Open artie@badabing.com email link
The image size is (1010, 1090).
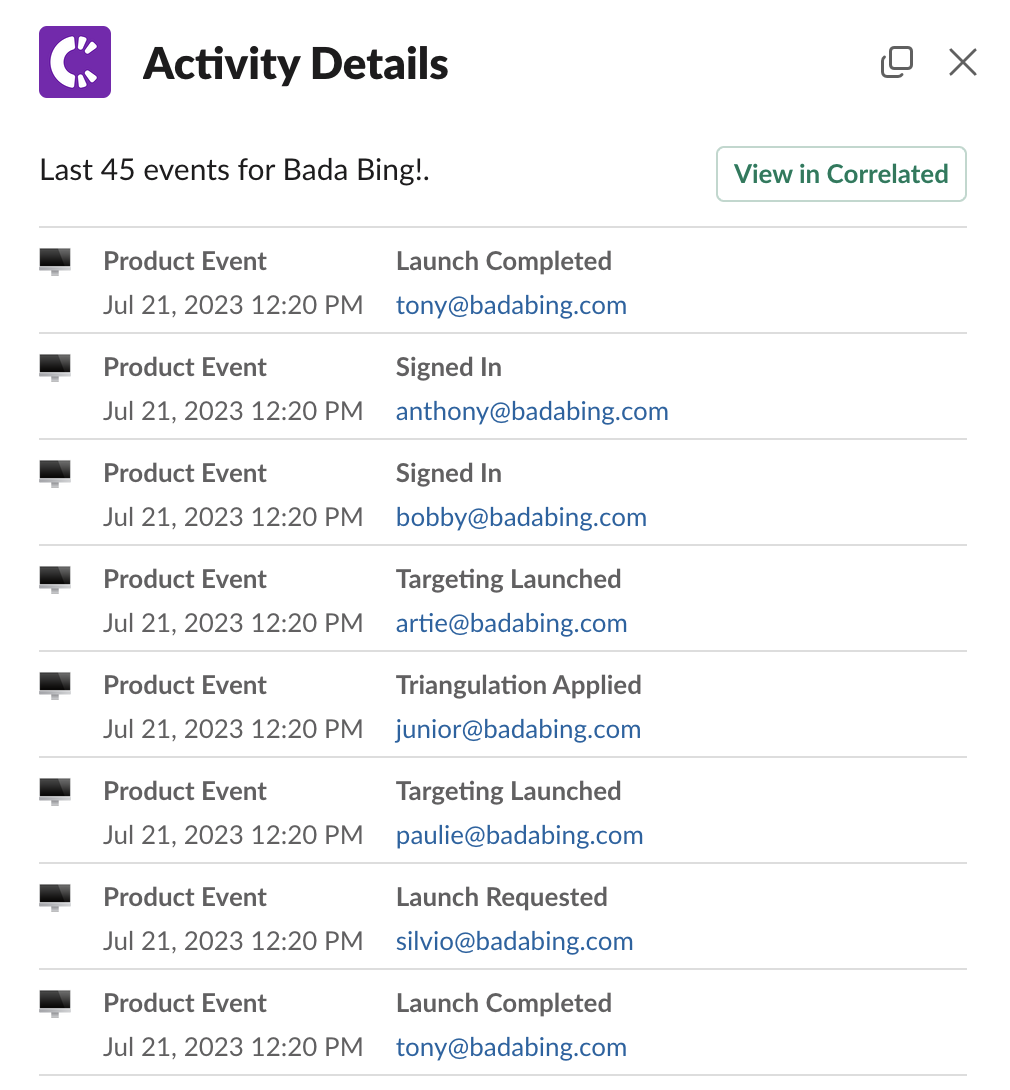point(511,623)
